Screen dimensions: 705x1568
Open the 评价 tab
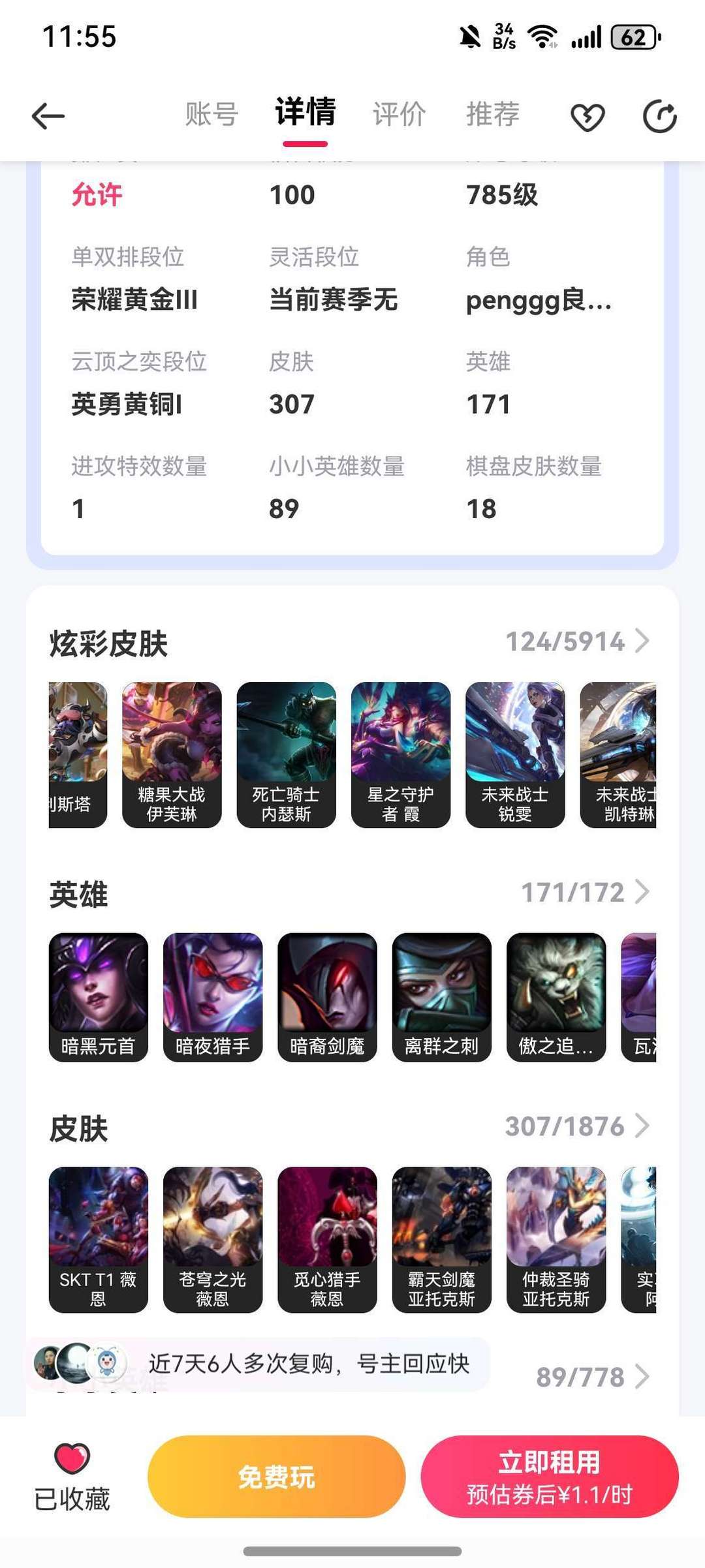tap(398, 113)
